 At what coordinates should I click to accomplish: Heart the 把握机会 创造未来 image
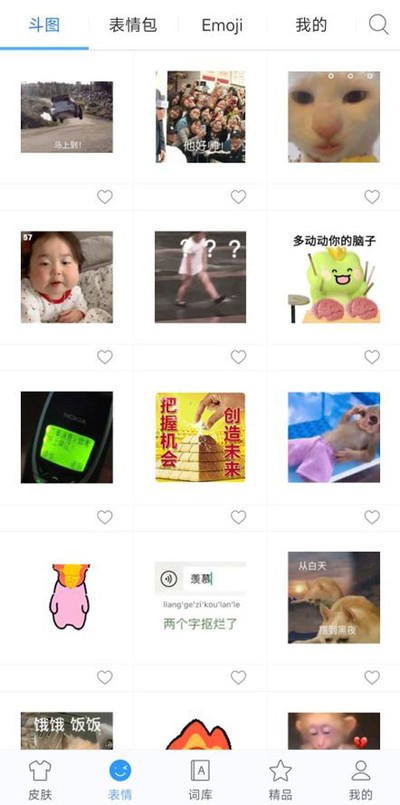click(x=238, y=517)
